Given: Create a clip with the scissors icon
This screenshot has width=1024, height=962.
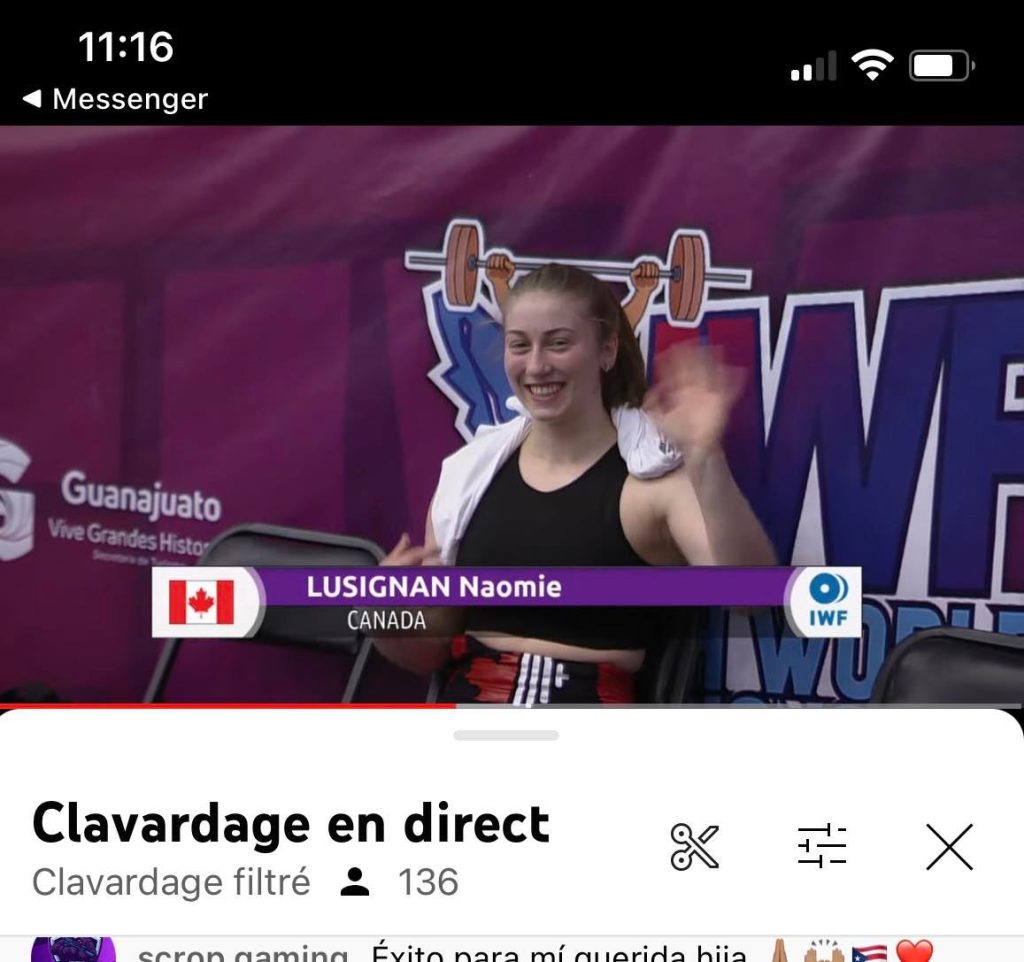Looking at the screenshot, I should pos(694,847).
